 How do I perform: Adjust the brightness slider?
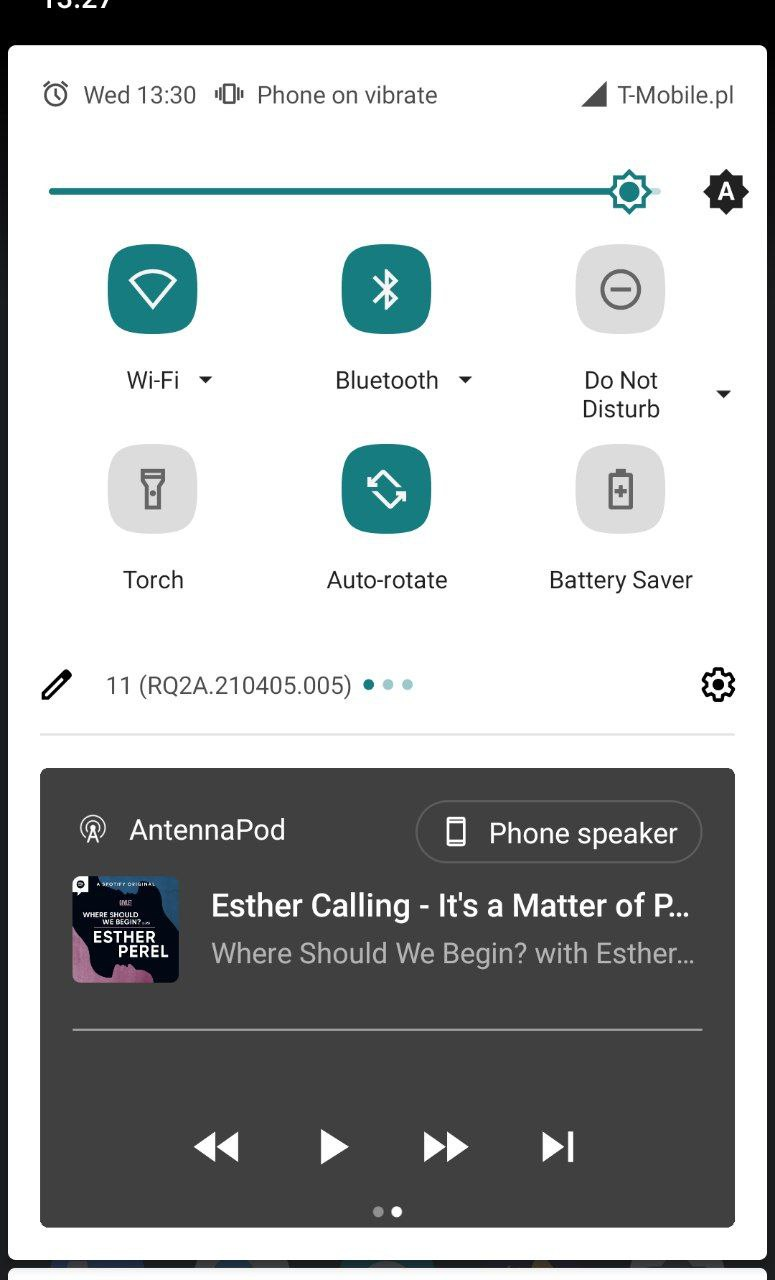point(350,191)
